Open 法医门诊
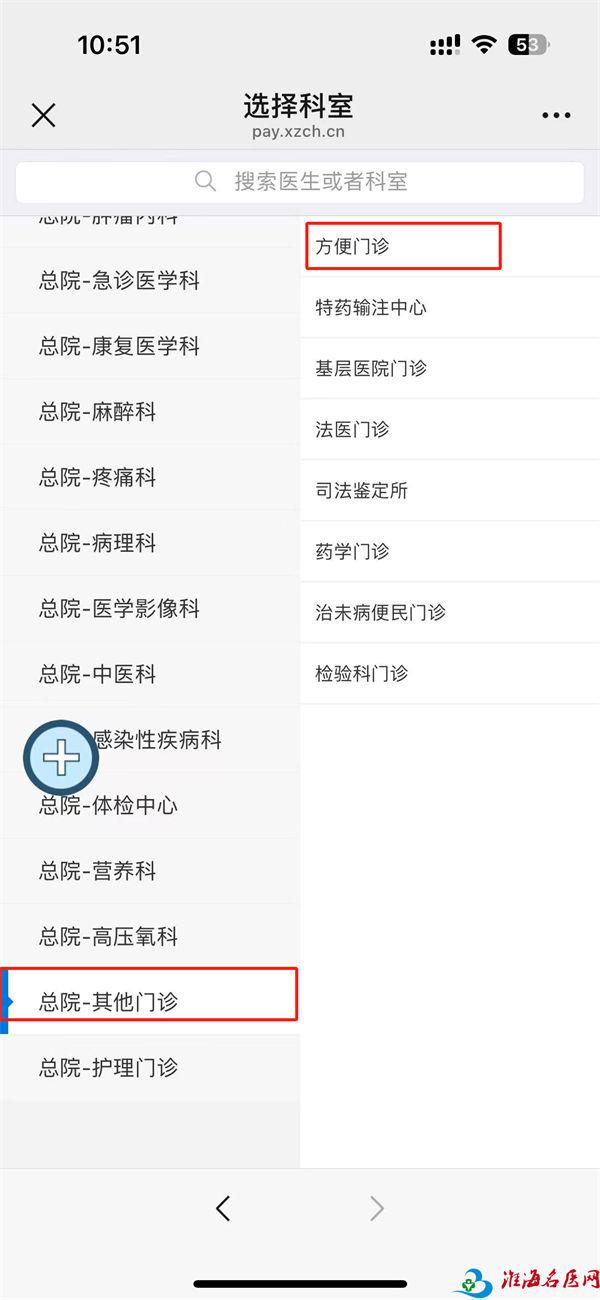The image size is (600, 1300). (x=450, y=430)
